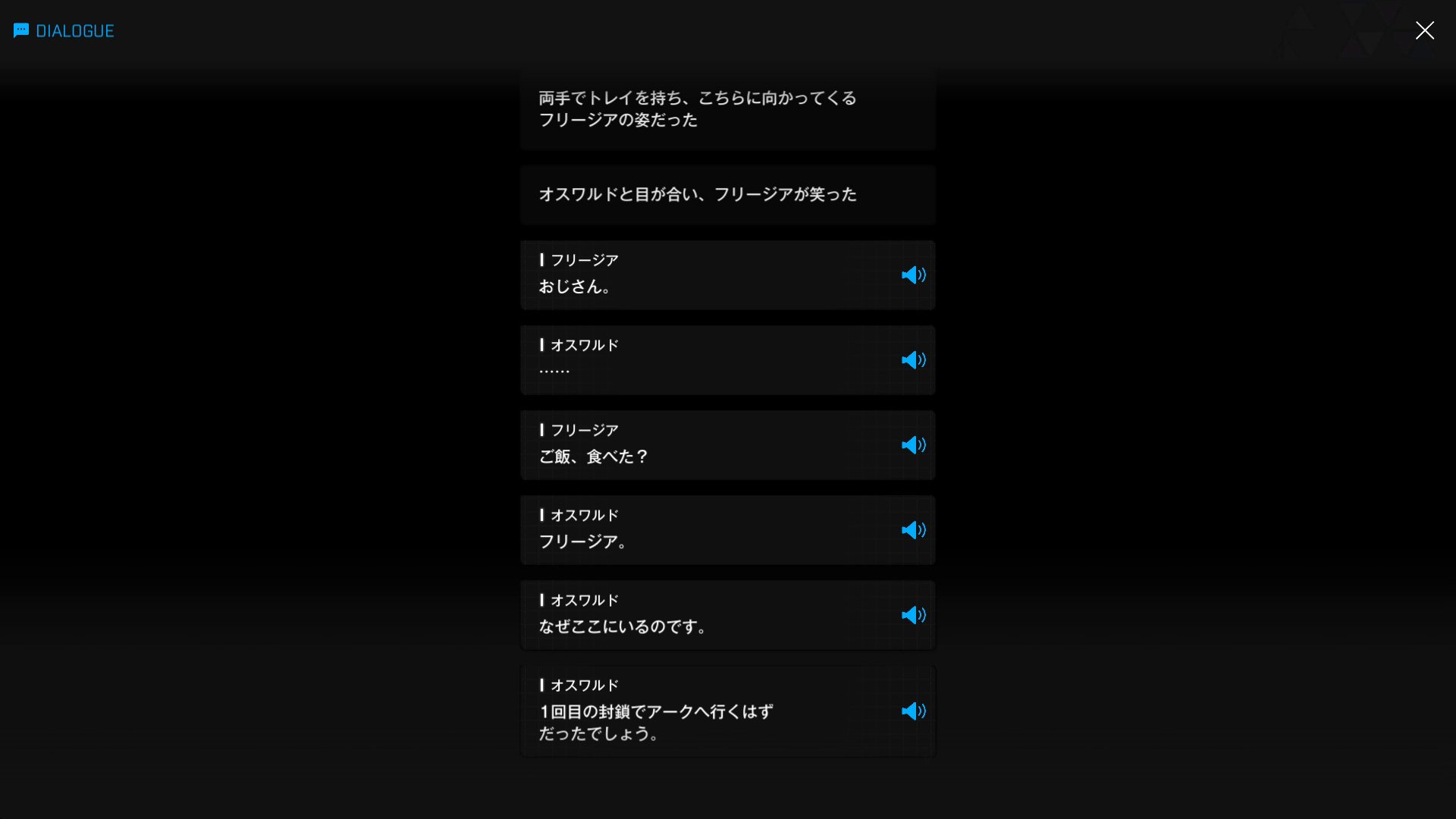Play voice for フリージア's line おじさん。
This screenshot has width=1456, height=819.
pos(913,275)
